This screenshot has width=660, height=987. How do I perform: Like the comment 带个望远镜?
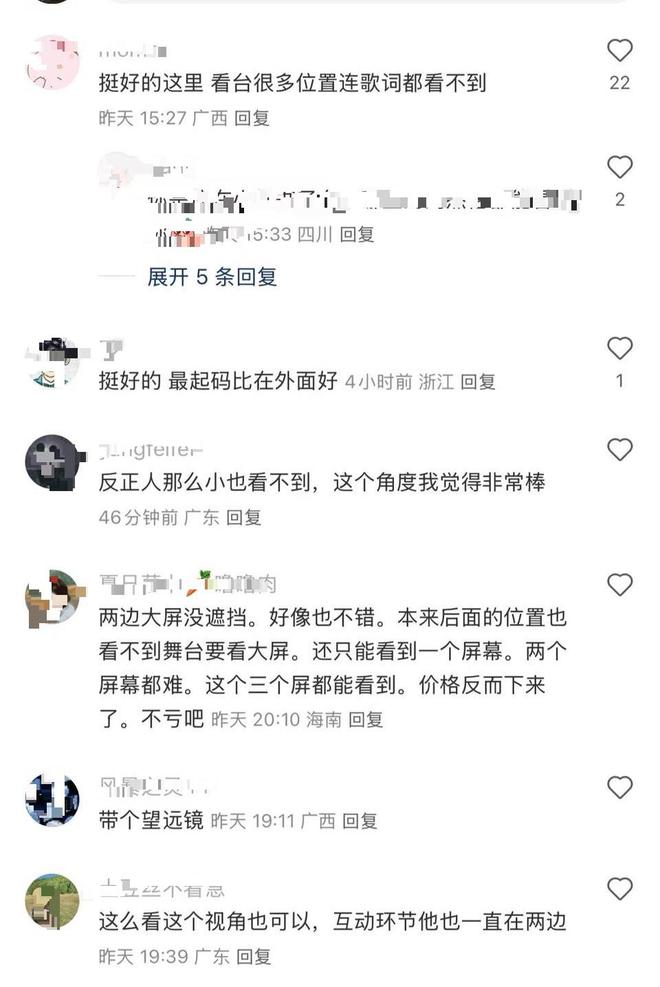[x=620, y=787]
